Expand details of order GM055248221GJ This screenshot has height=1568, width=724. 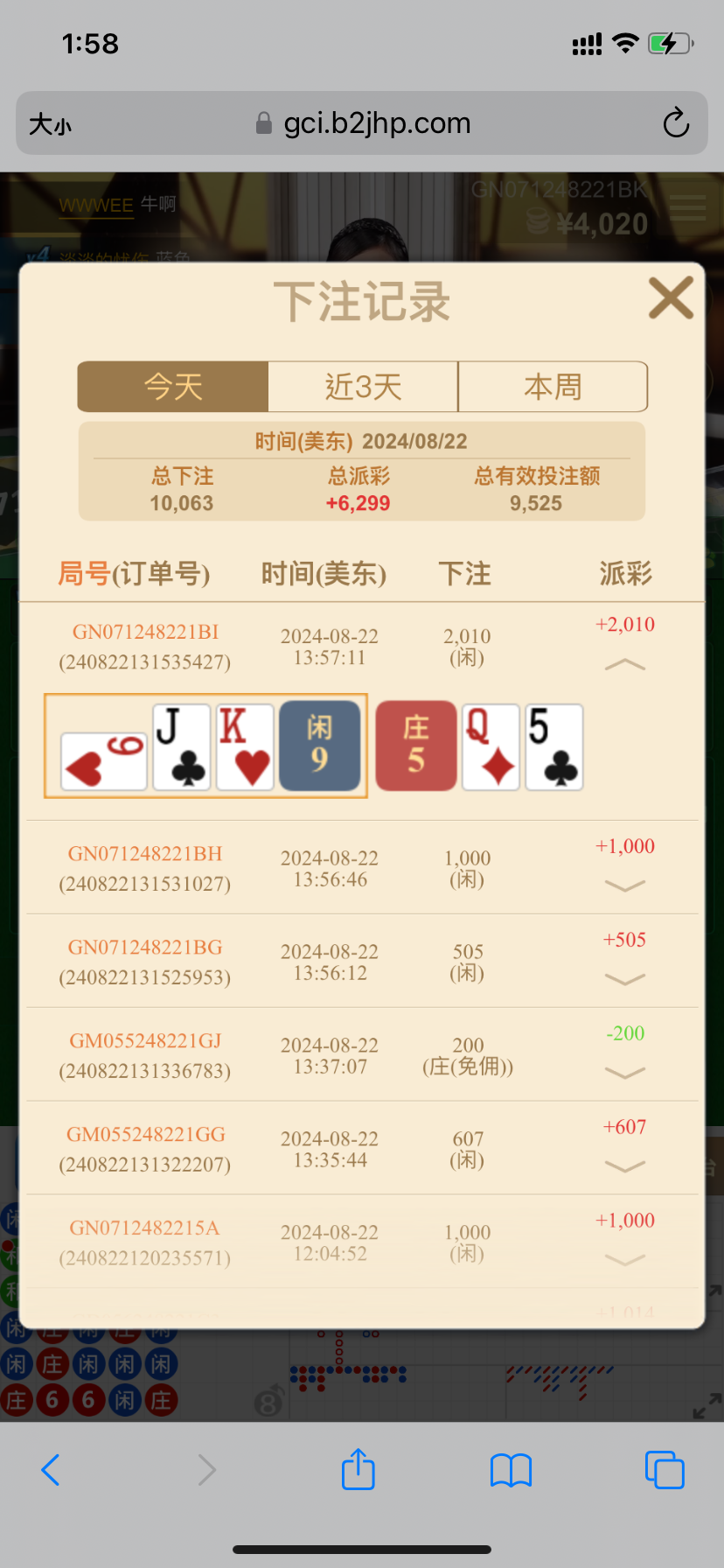[624, 1074]
